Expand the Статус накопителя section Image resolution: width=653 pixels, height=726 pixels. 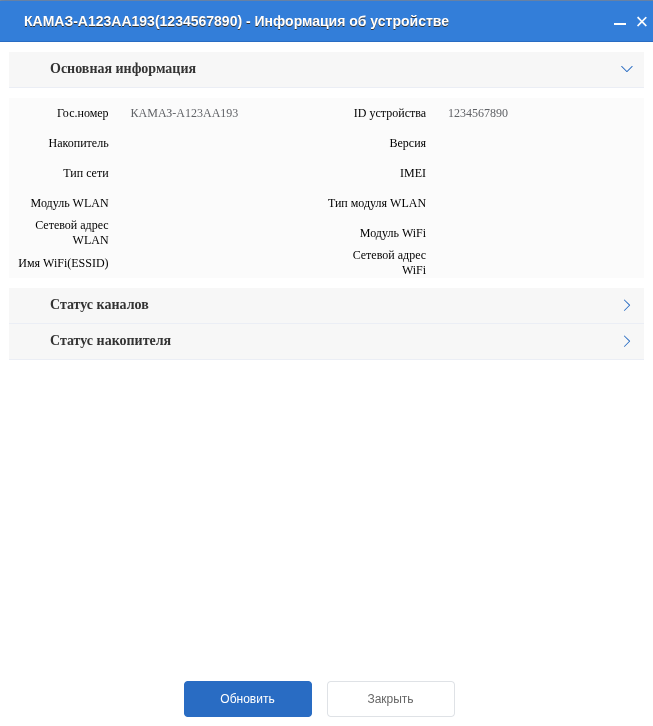point(627,341)
